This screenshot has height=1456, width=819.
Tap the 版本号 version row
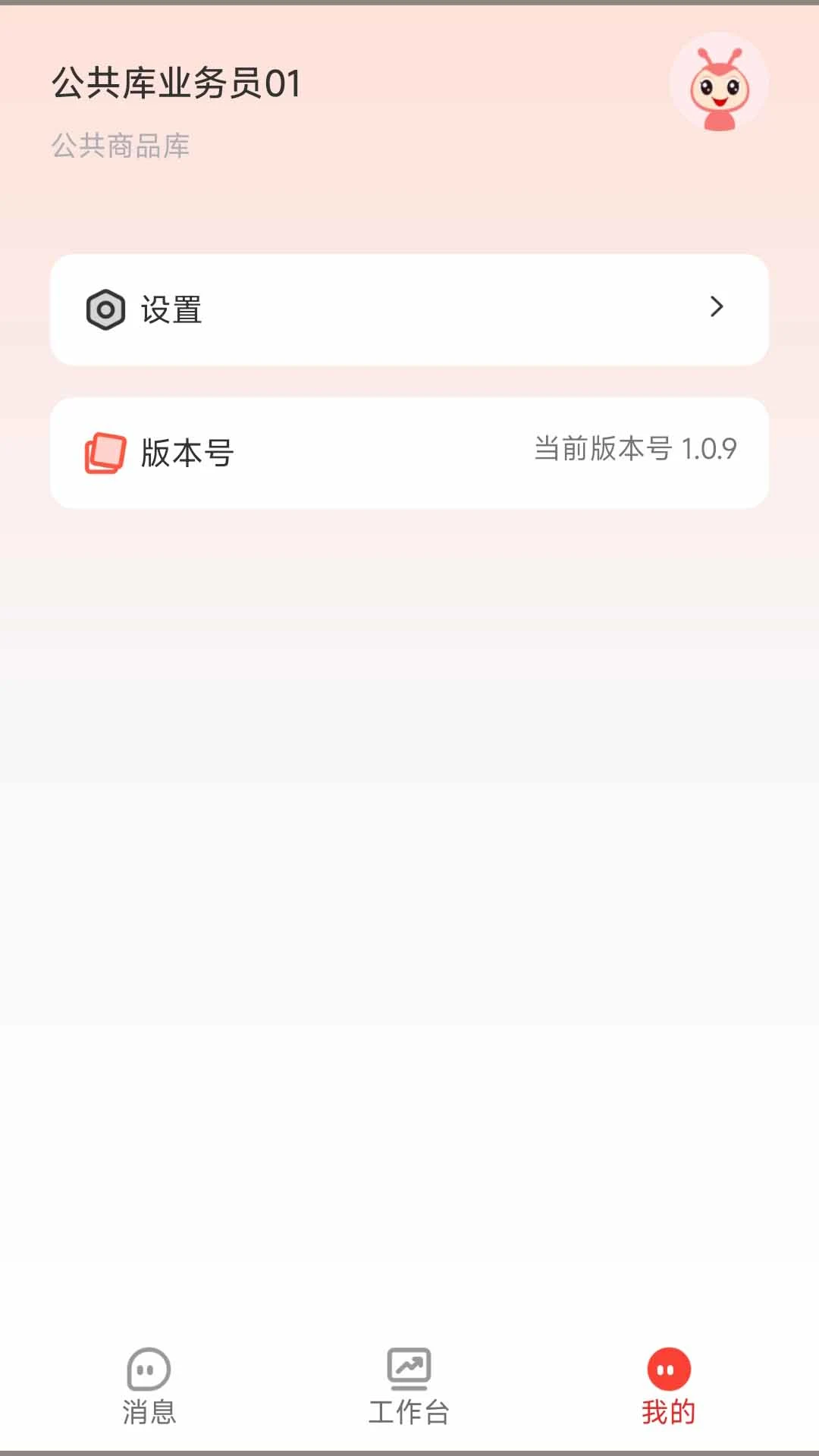[x=409, y=453]
